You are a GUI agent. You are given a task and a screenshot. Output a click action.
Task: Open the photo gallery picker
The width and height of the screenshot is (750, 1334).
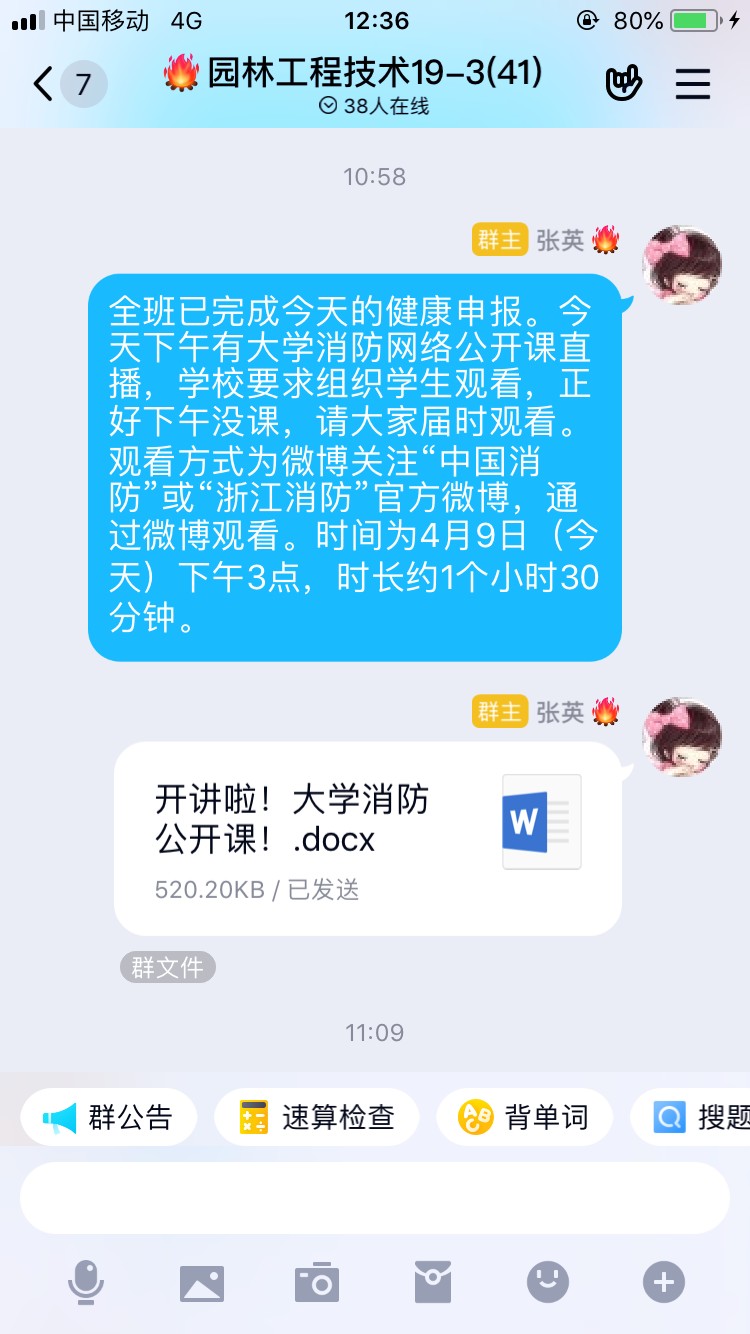201,1282
